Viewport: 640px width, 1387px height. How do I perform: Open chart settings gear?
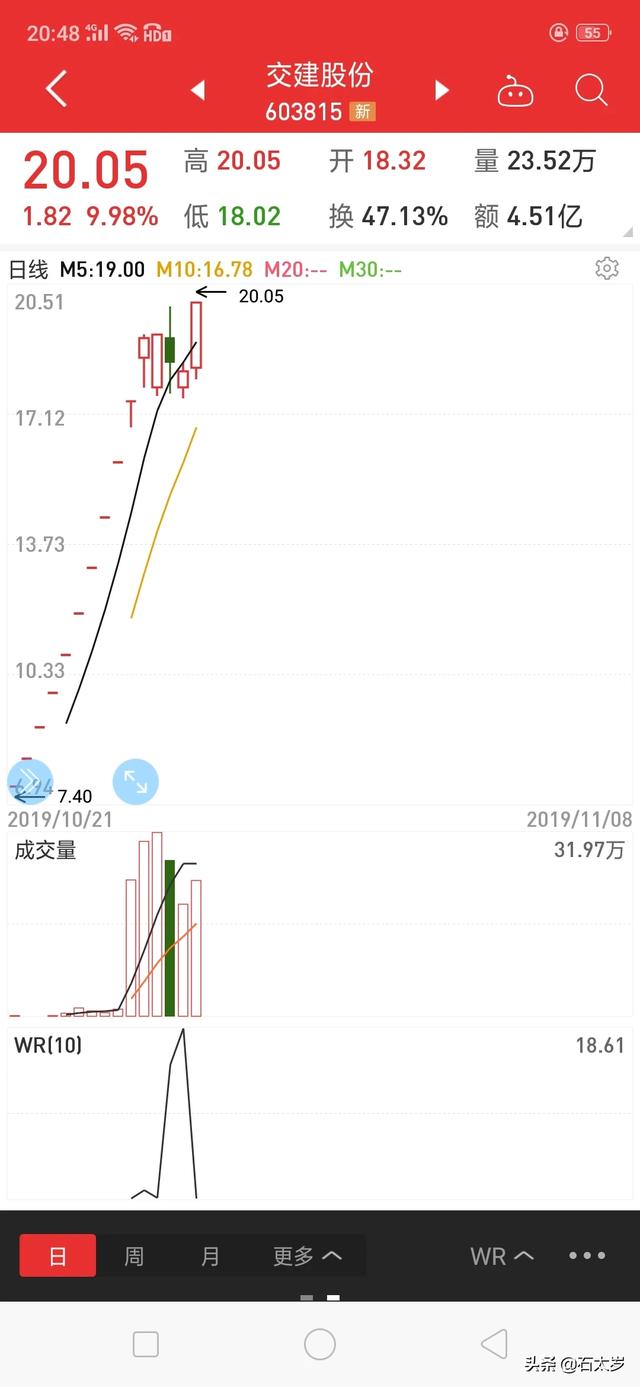tap(606, 268)
